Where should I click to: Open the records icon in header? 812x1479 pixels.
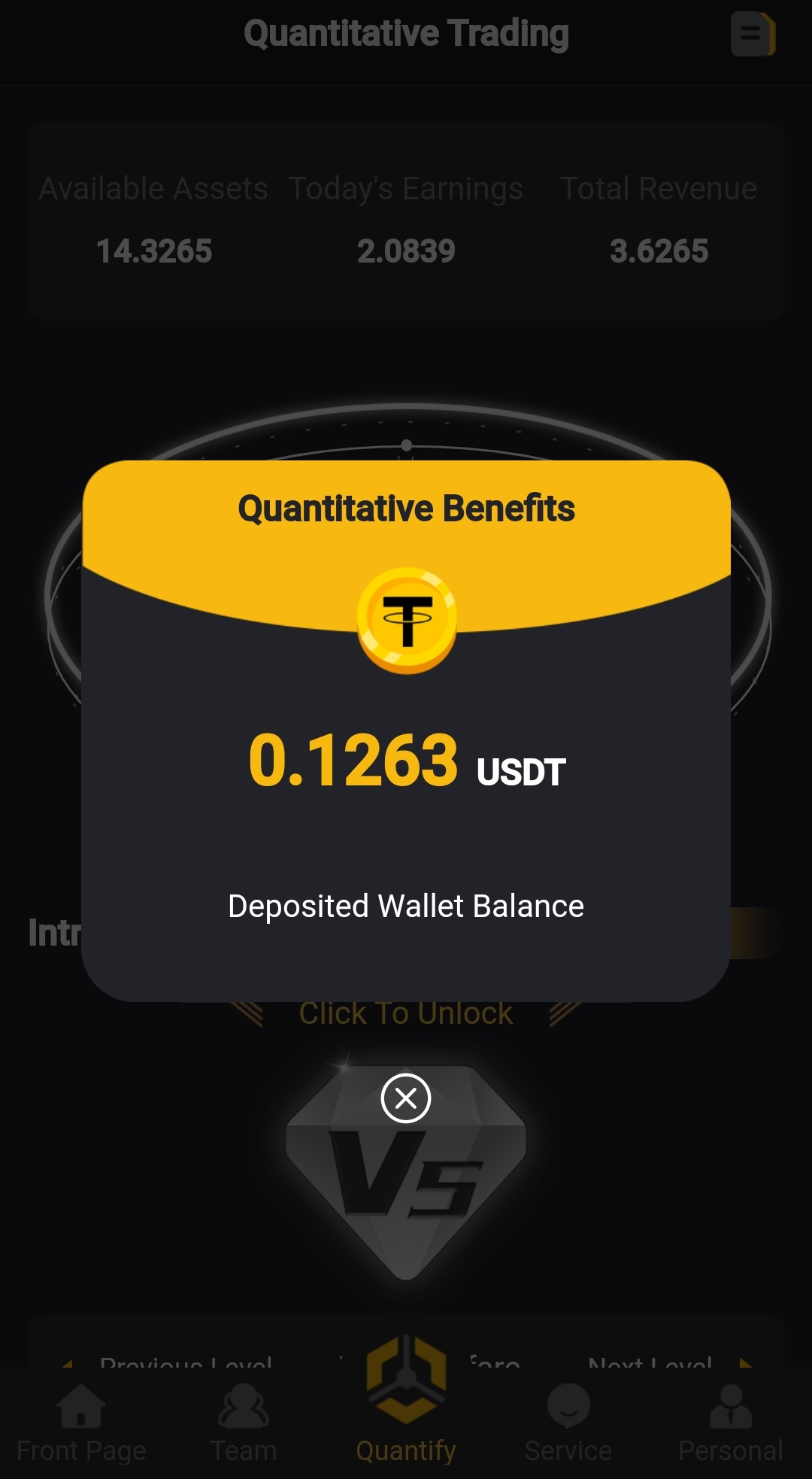(x=753, y=34)
